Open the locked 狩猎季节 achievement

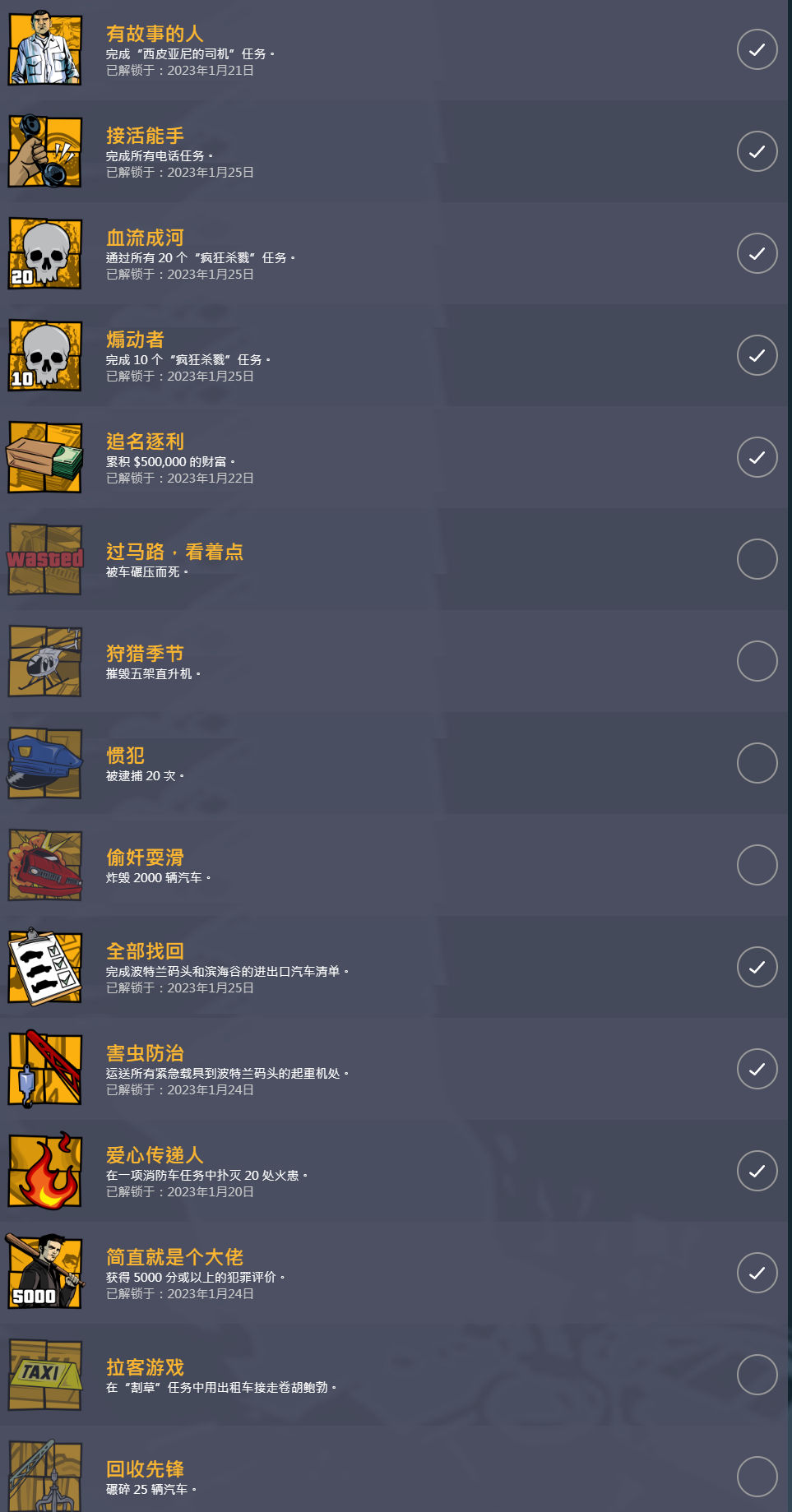click(145, 654)
